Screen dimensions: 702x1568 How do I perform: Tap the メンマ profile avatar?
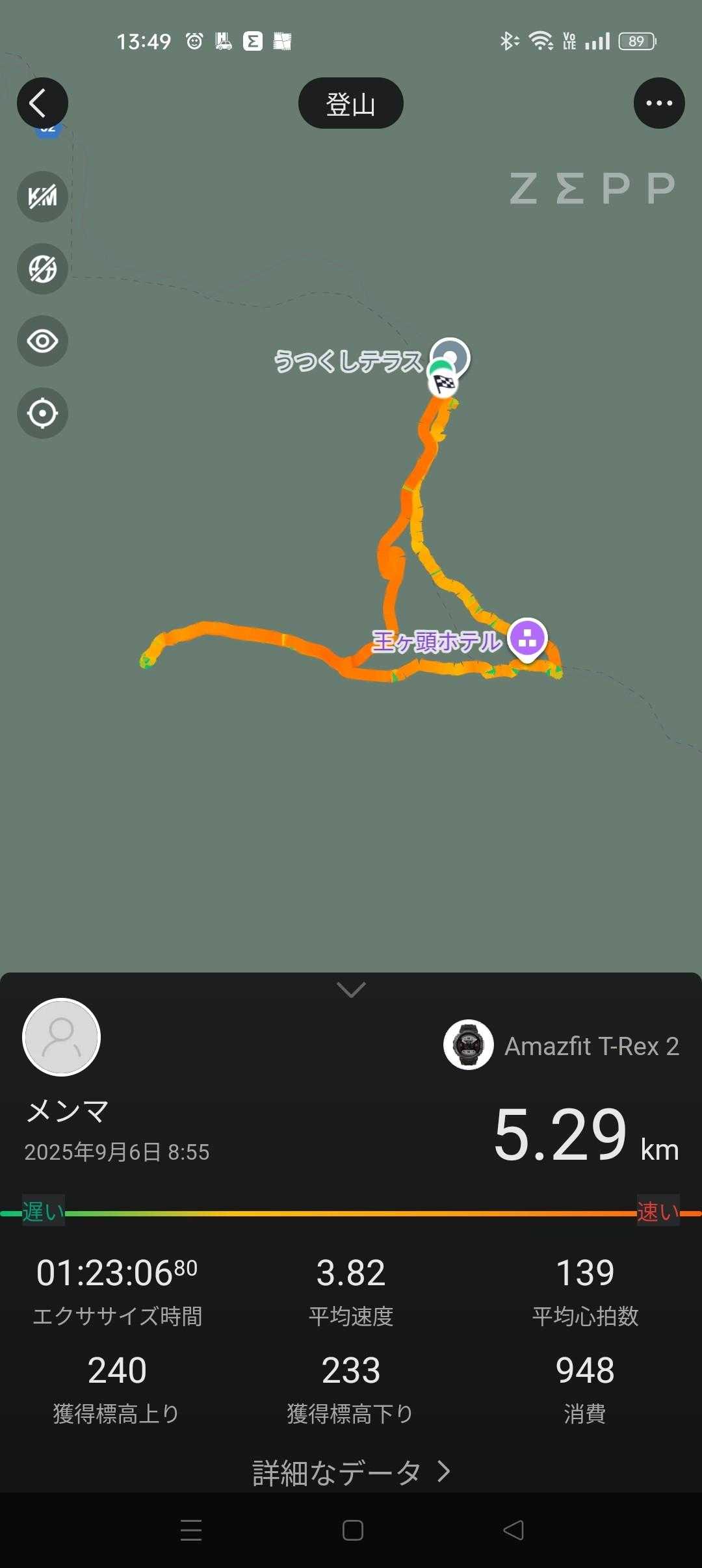click(61, 1037)
